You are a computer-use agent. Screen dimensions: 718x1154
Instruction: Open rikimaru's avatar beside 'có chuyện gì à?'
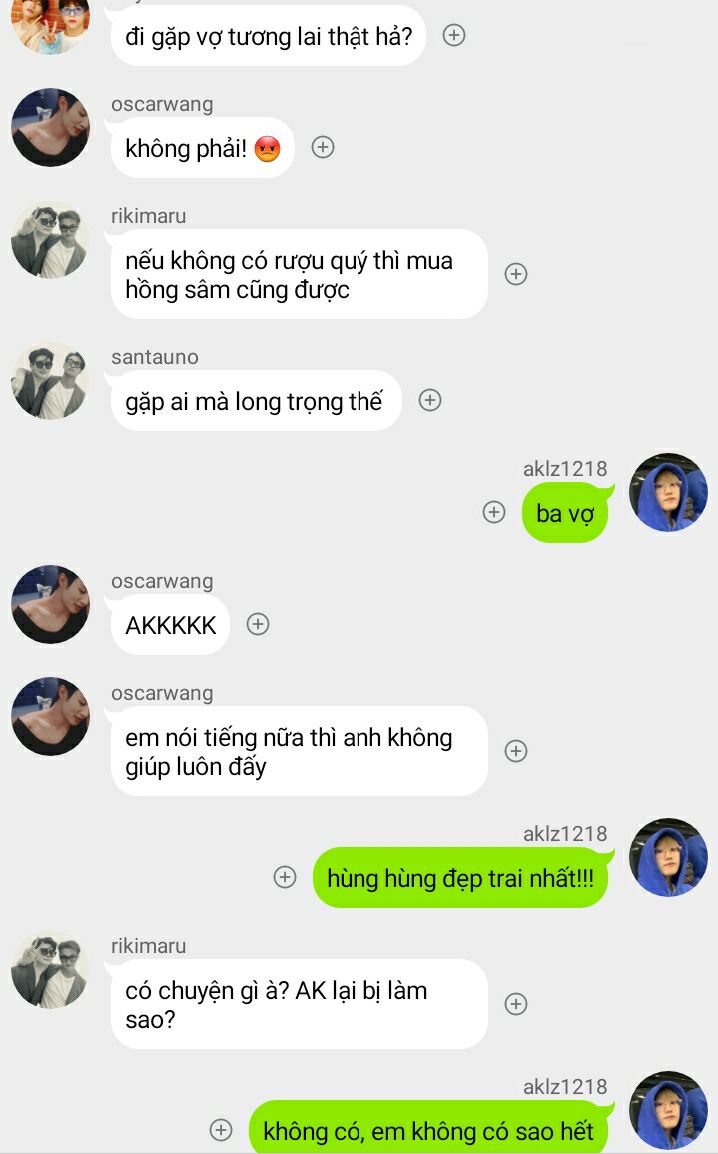pos(50,969)
